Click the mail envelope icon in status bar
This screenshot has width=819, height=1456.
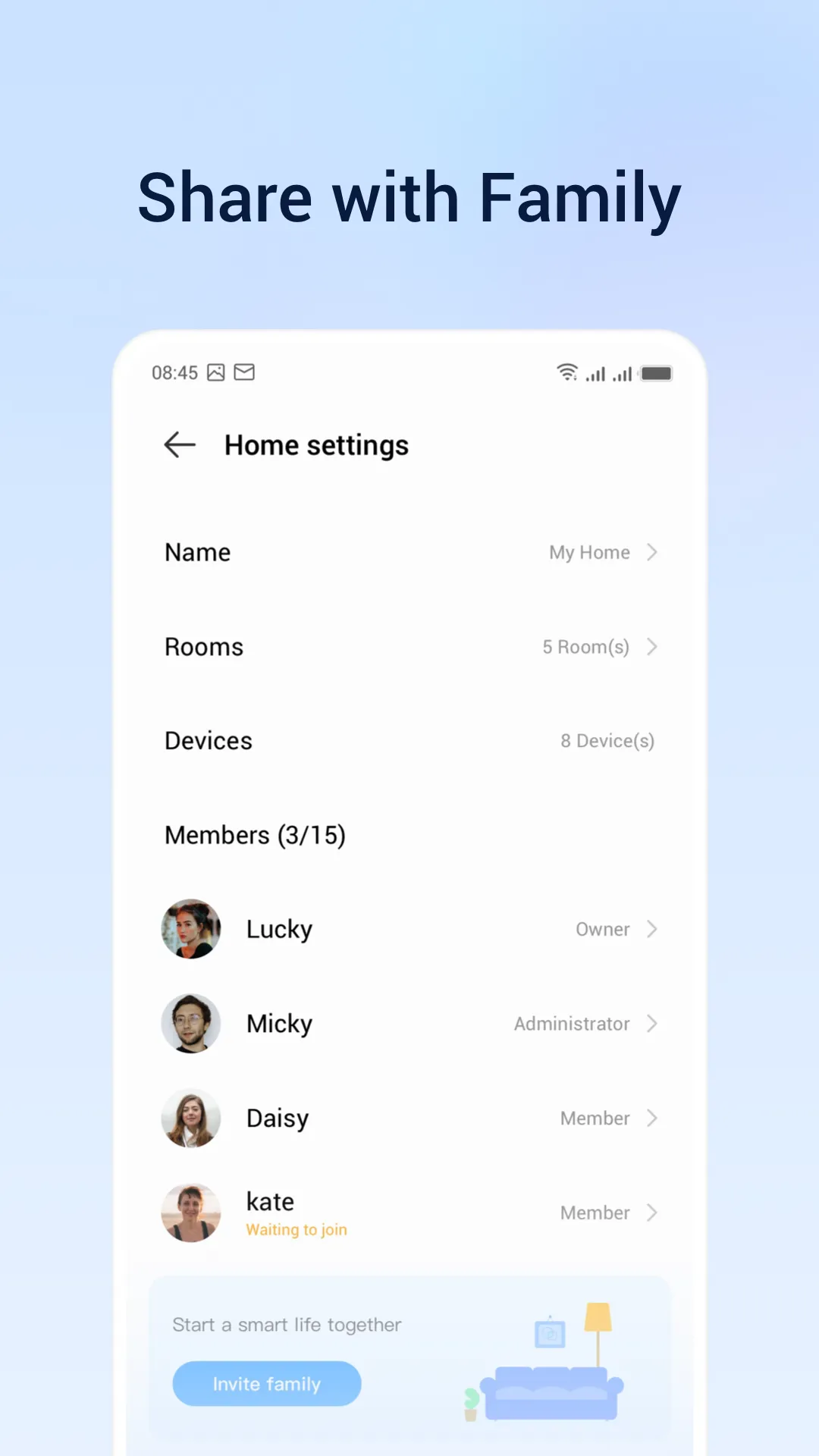tap(244, 372)
